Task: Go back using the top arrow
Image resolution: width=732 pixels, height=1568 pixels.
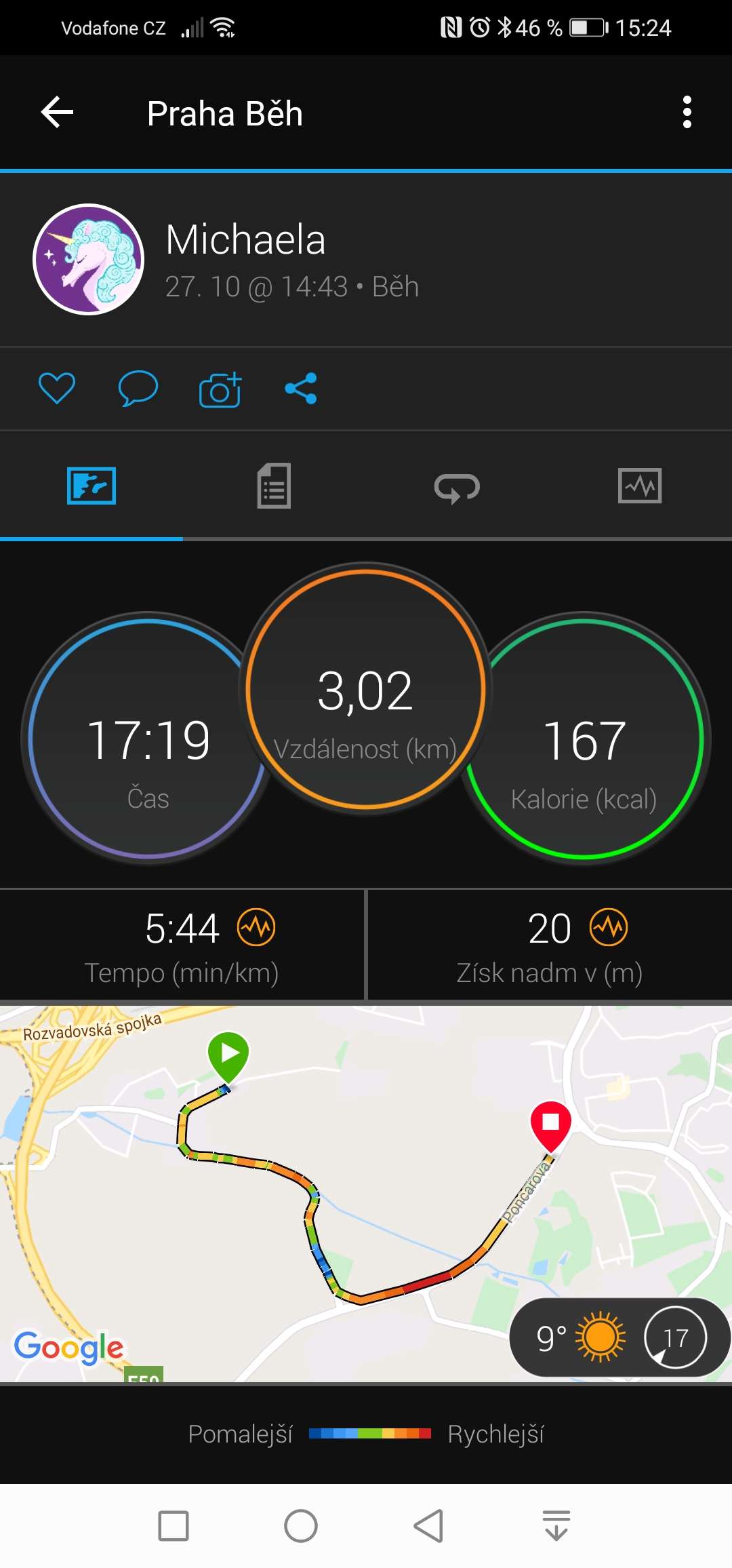Action: (57, 113)
